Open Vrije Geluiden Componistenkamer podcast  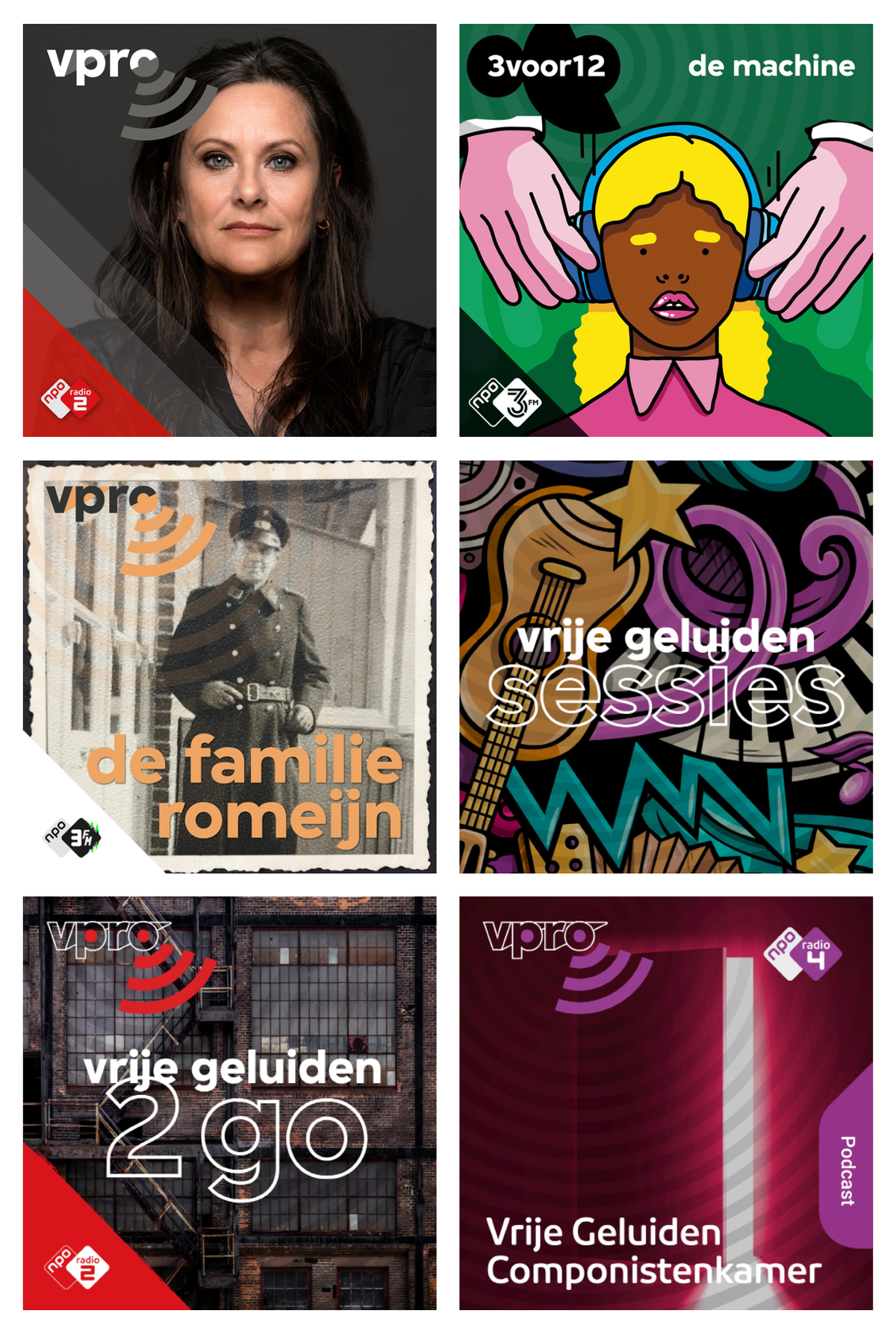[665, 1102]
